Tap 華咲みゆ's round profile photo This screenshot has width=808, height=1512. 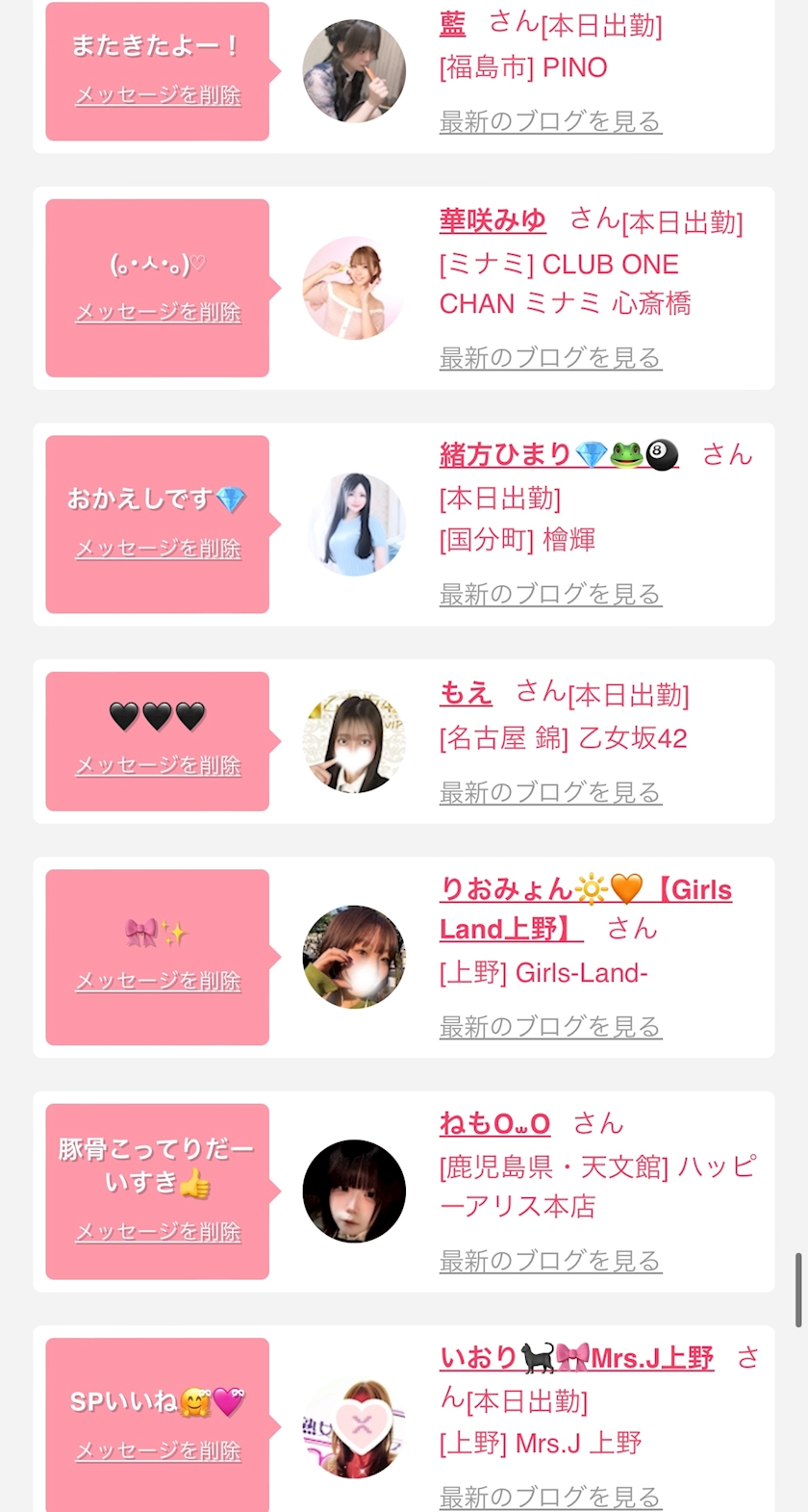pyautogui.click(x=354, y=288)
